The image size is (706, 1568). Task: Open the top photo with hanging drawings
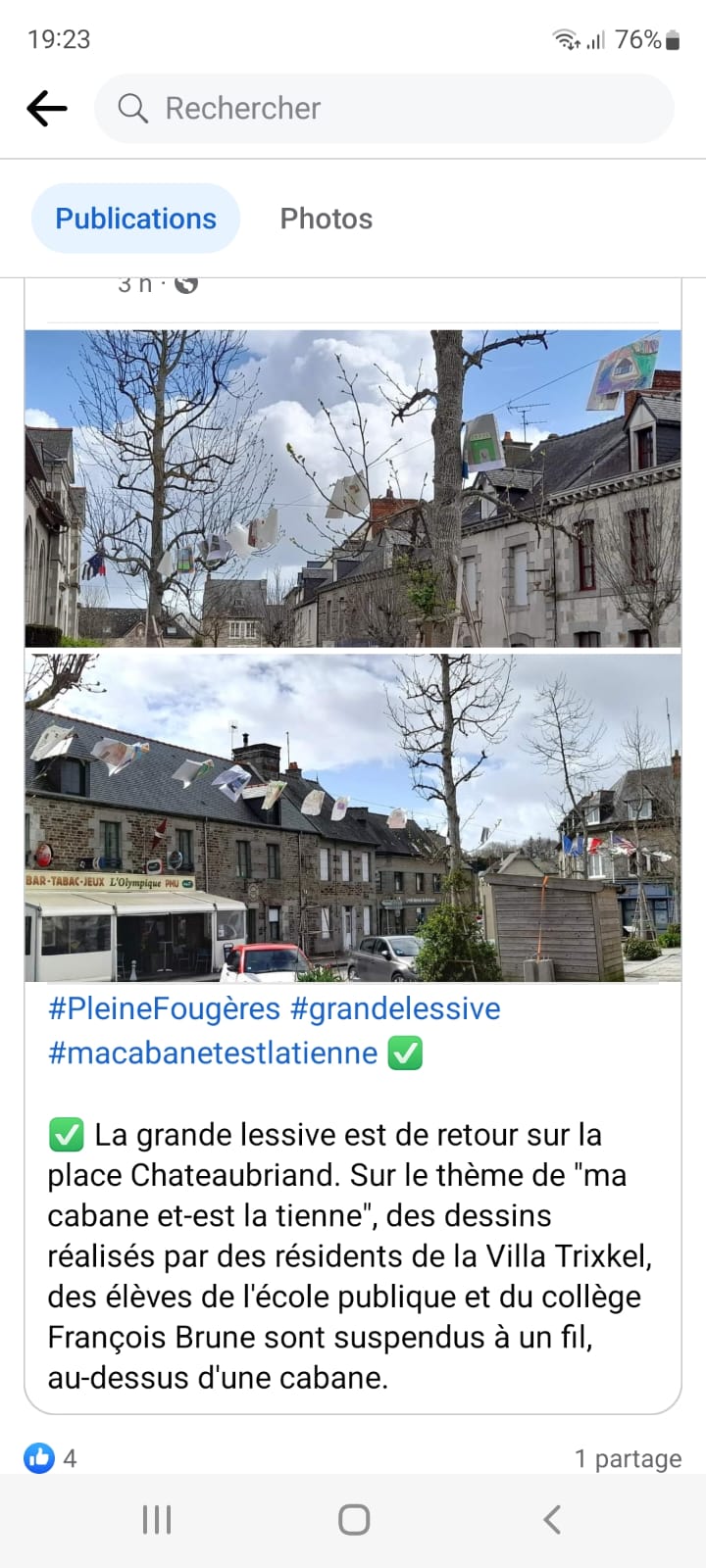coord(353,488)
